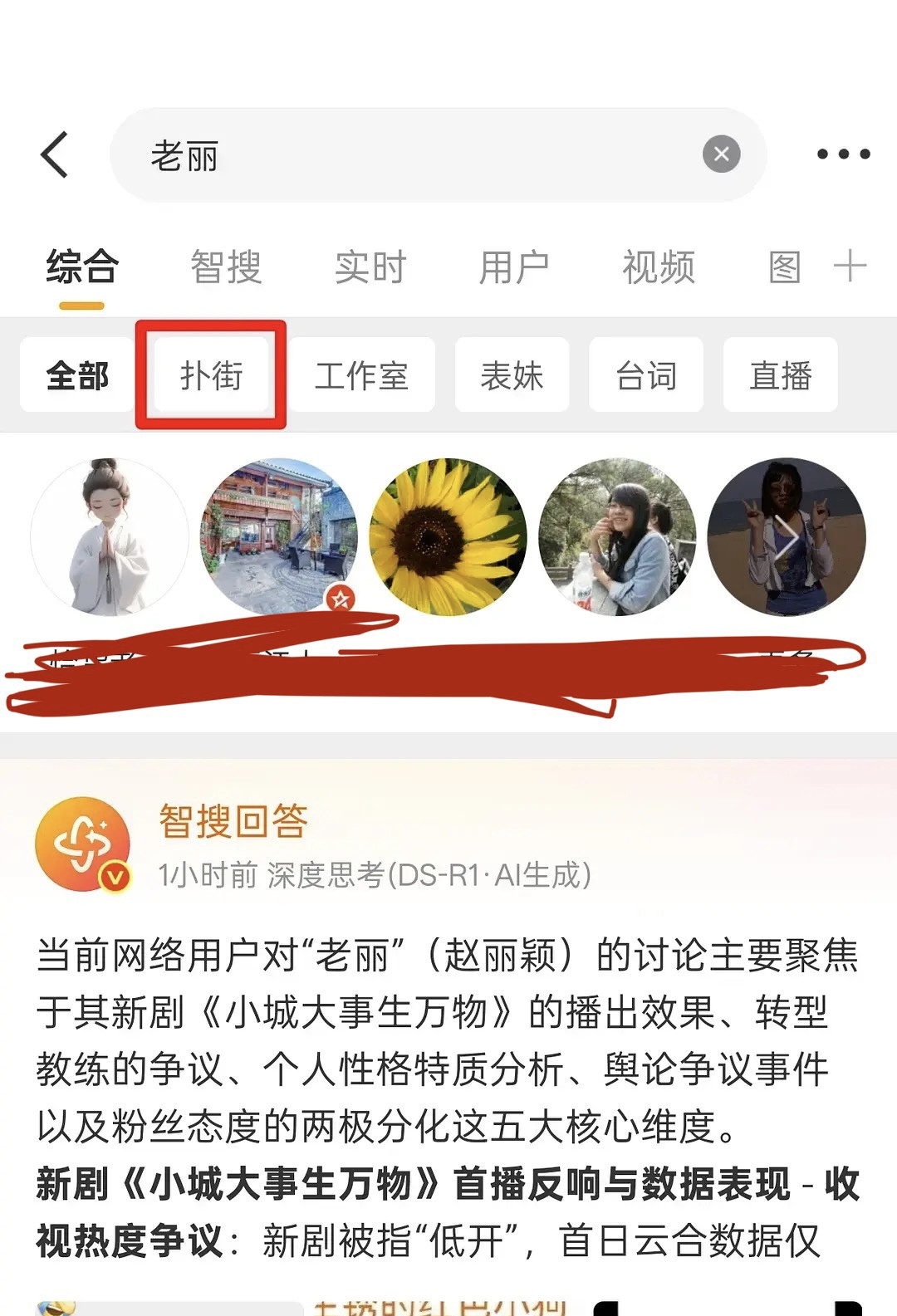The height and width of the screenshot is (1316, 897).
Task: Open the user with the courtyard house avatar
Action: (x=279, y=537)
